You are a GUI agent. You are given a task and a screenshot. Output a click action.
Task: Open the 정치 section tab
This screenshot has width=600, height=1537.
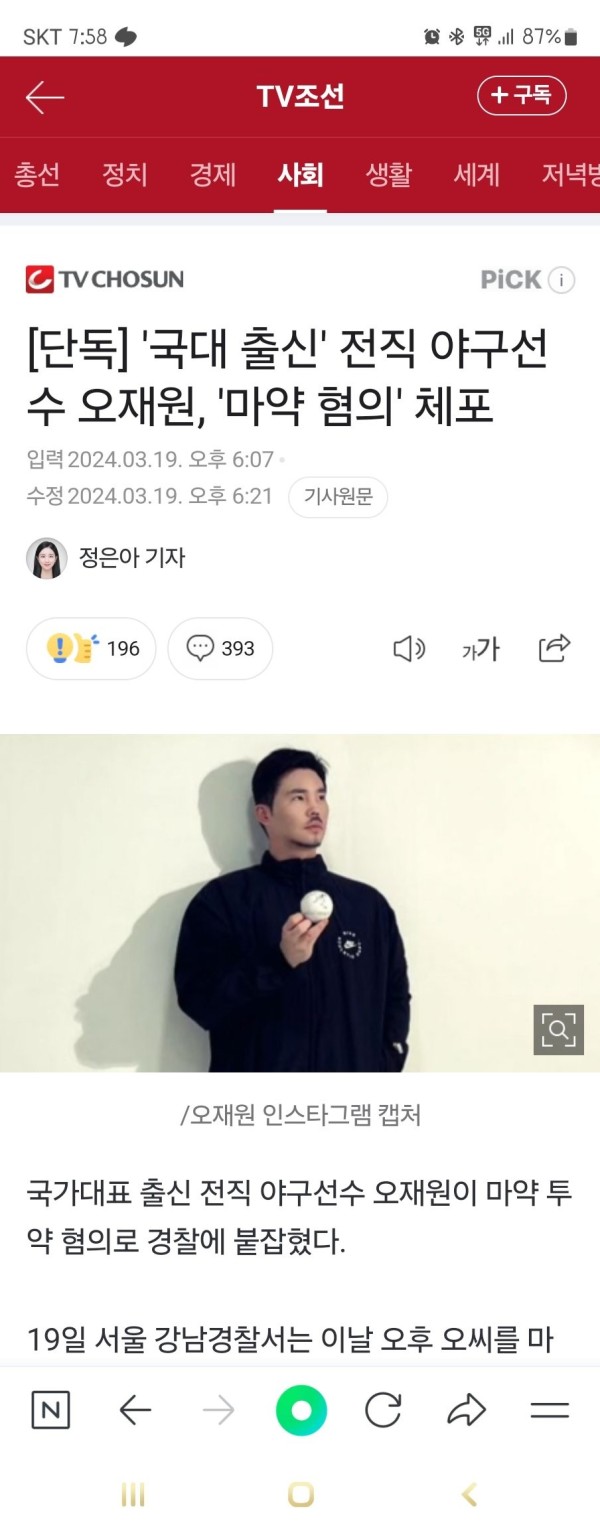(x=125, y=175)
